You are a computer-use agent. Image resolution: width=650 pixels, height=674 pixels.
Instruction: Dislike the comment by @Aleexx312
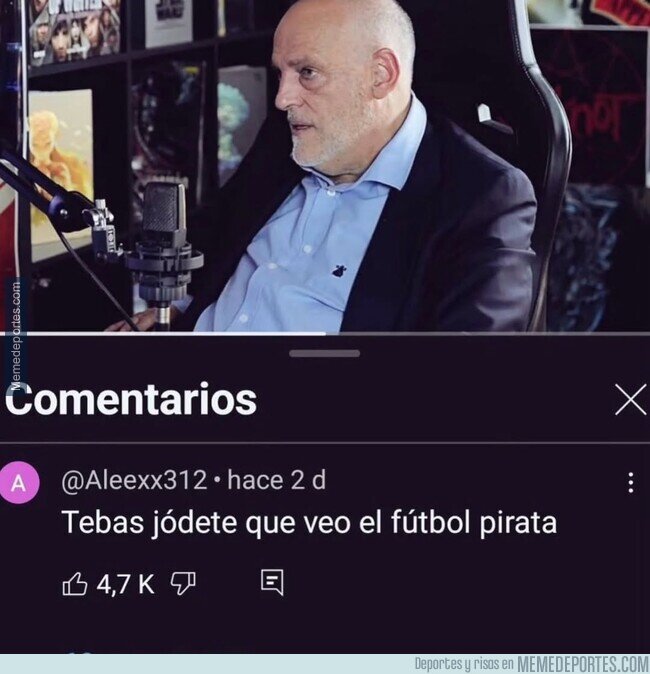pos(182,584)
